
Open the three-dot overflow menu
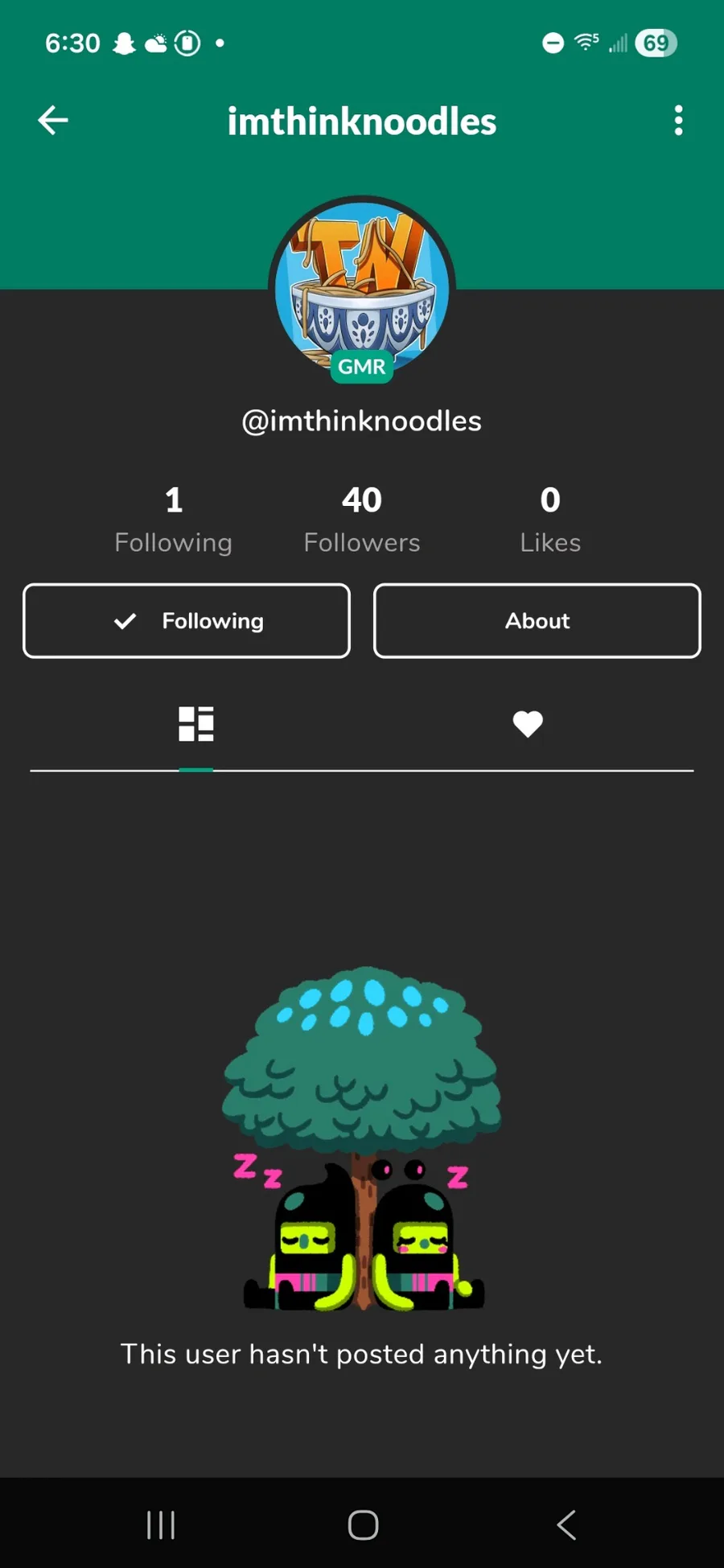coord(678,121)
